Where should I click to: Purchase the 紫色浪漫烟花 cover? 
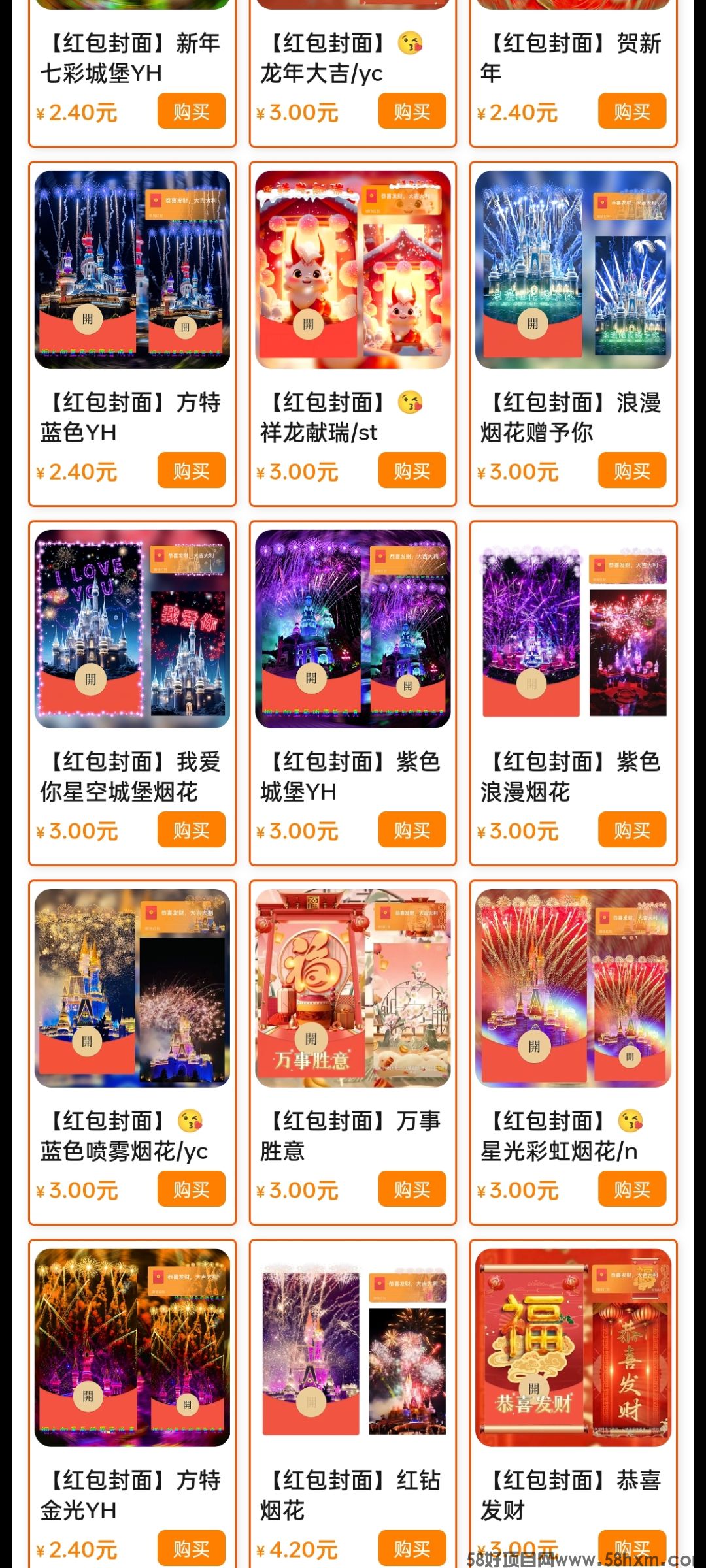tap(631, 830)
